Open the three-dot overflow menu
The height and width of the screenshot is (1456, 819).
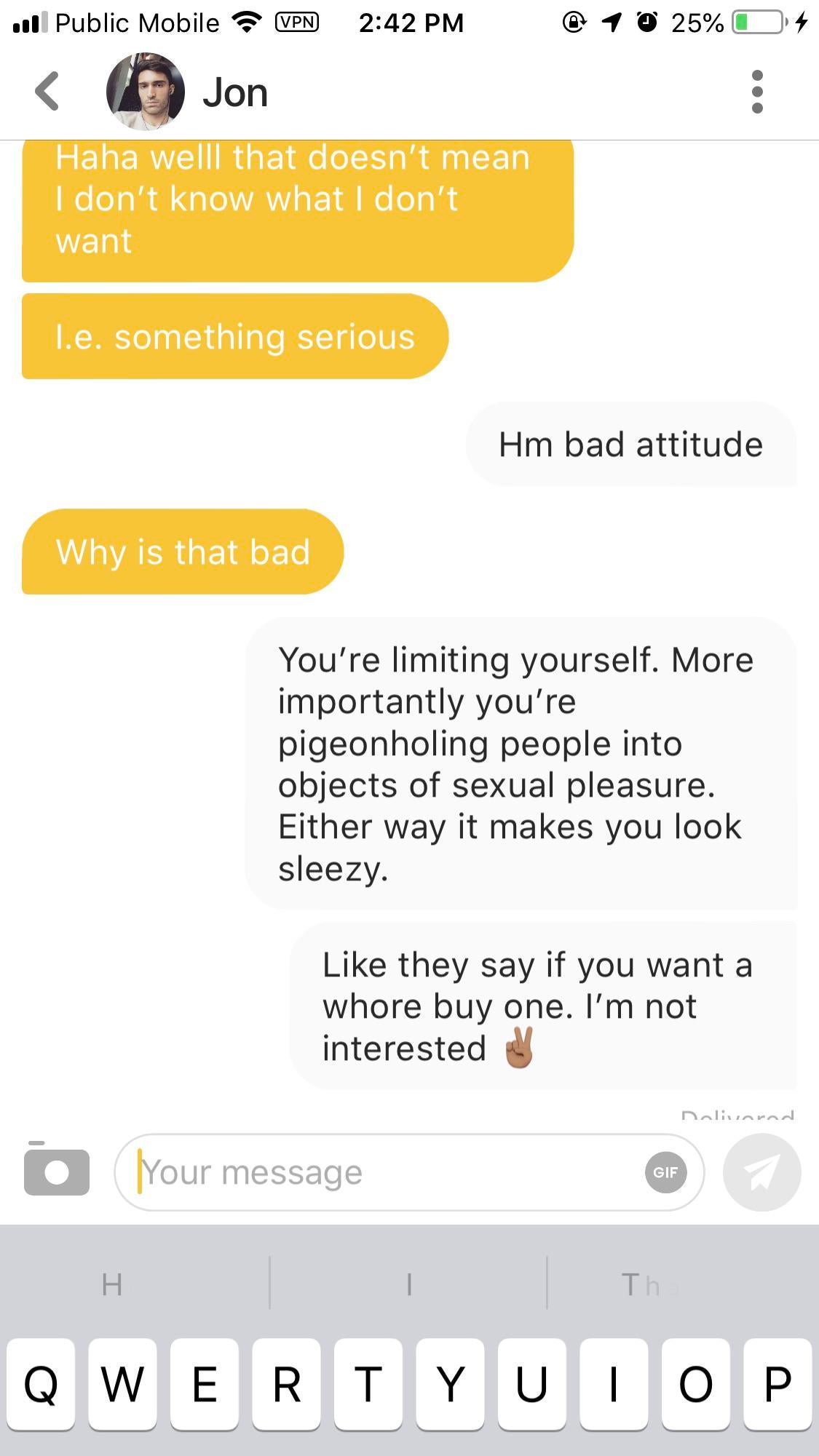coord(757,92)
